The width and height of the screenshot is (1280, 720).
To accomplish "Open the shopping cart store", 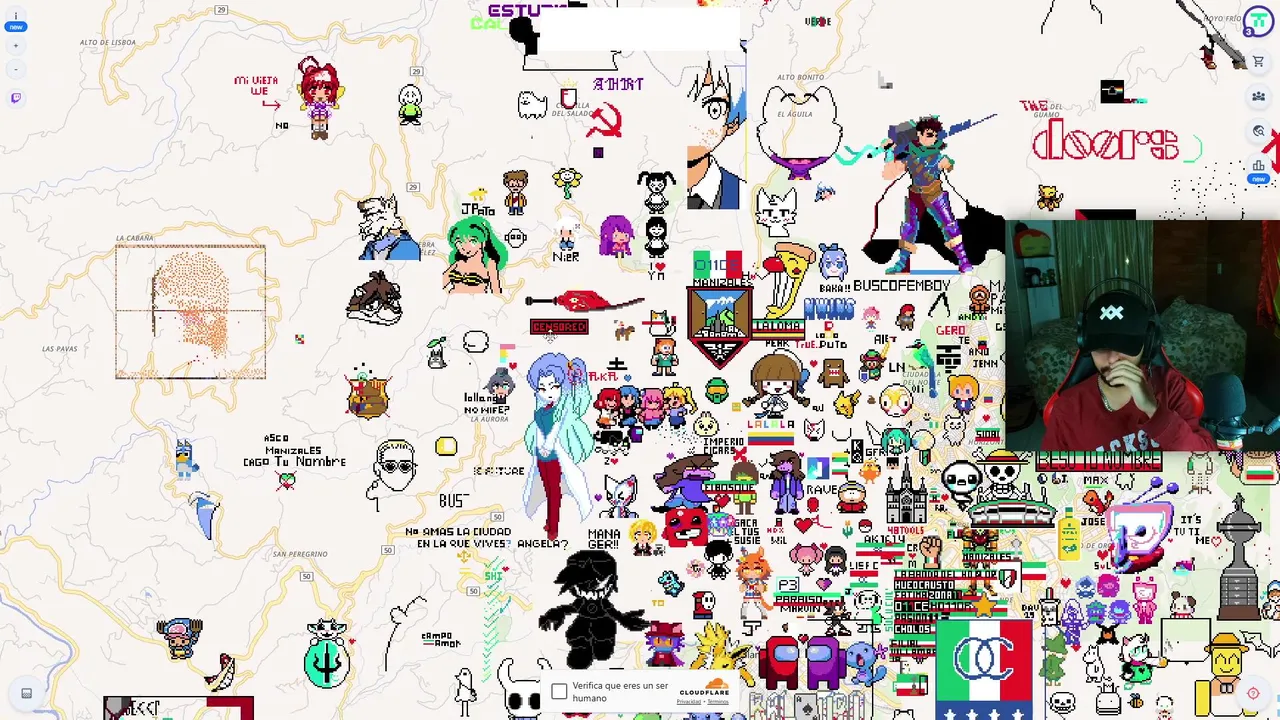I will coord(1258,61).
